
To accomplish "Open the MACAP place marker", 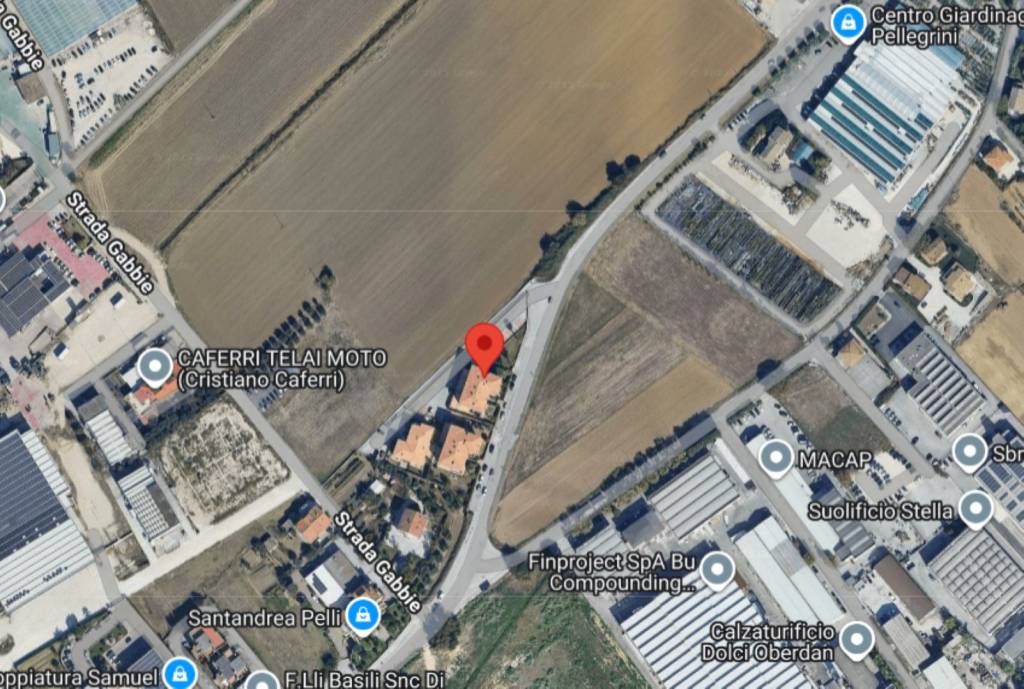I will click(775, 458).
